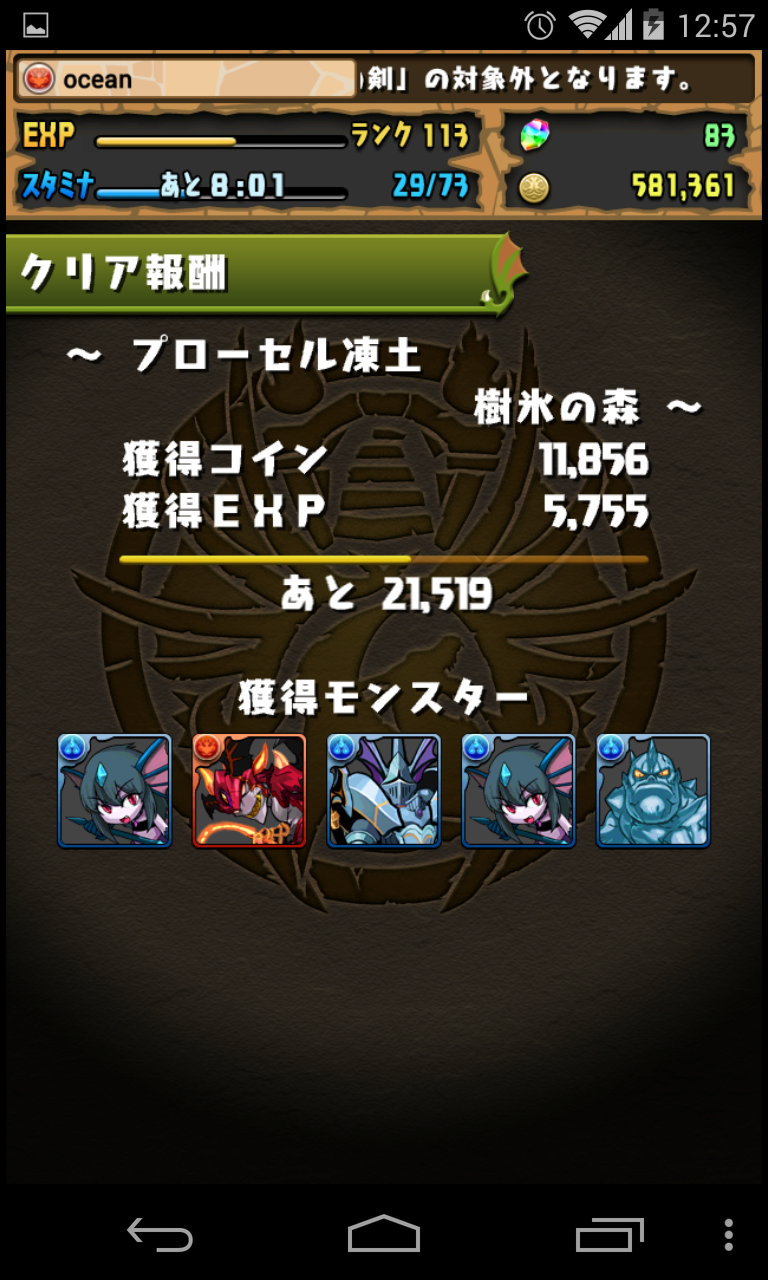
Task: Tap the system home button
Action: click(384, 1235)
